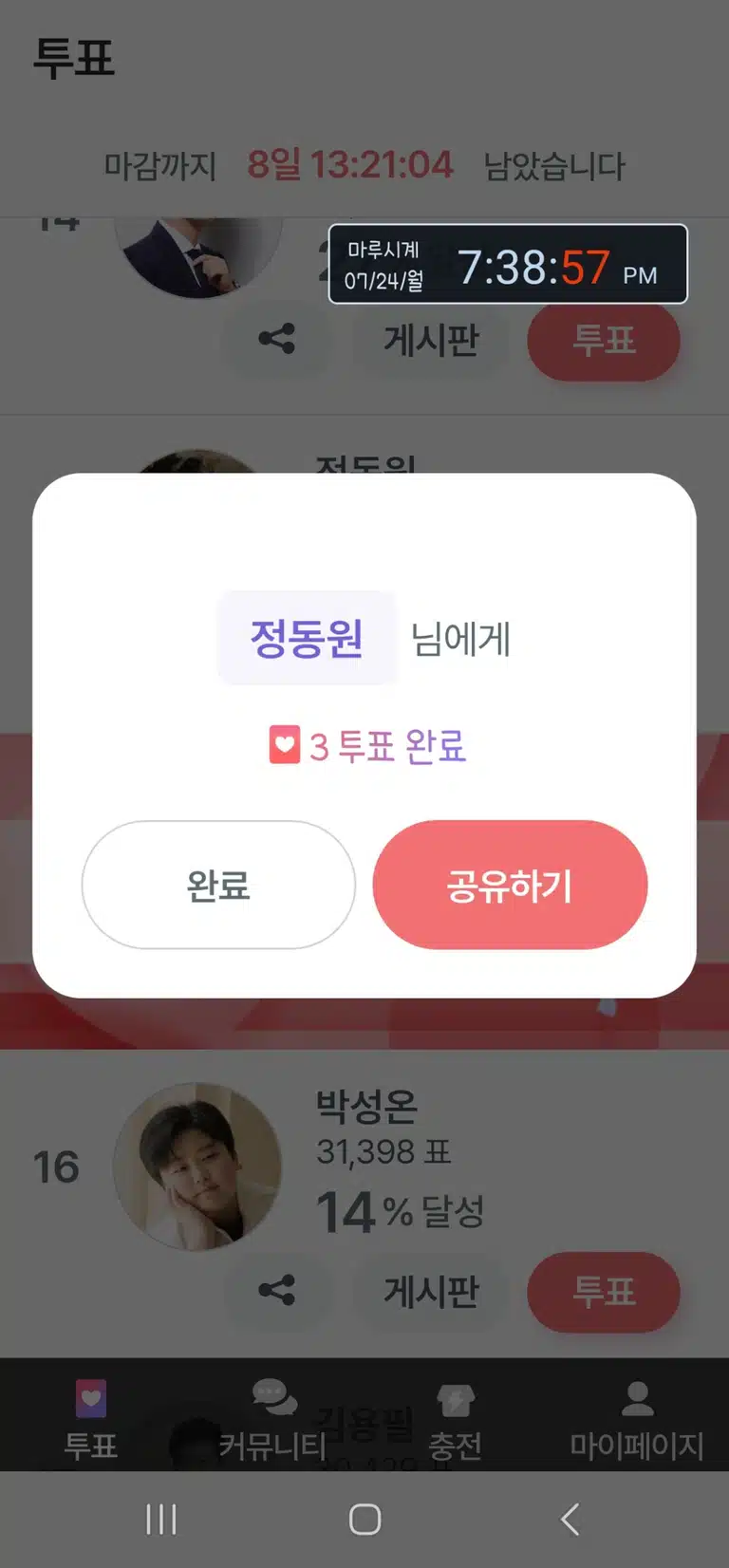This screenshot has width=729, height=1568.
Task: Tap 완료 to close the vote dialog
Action: (218, 885)
